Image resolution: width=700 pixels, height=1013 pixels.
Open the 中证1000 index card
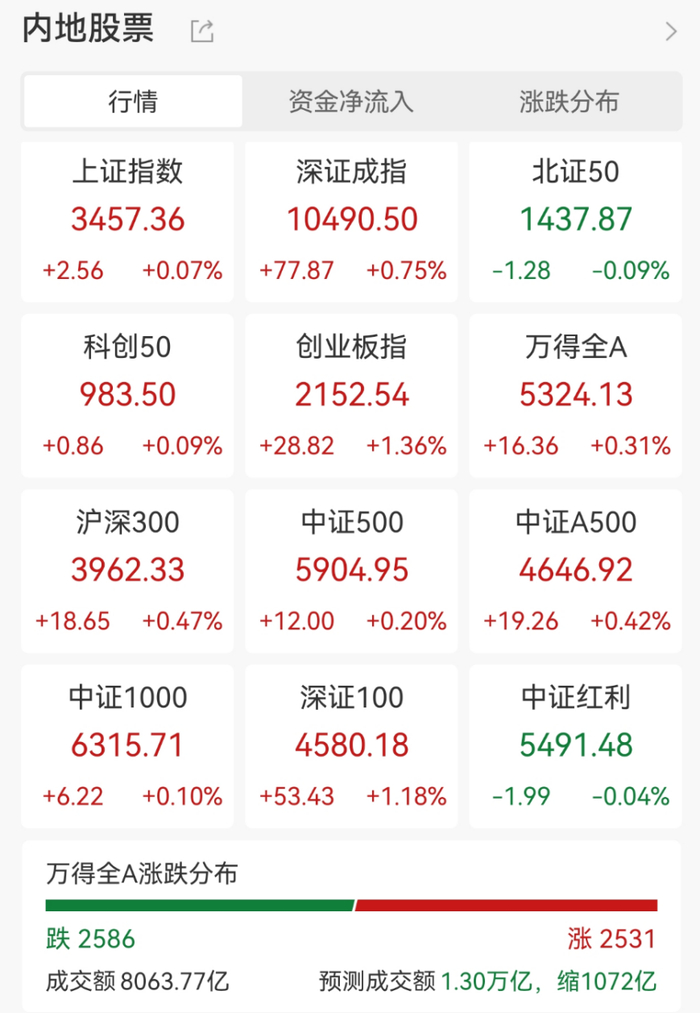(x=128, y=747)
